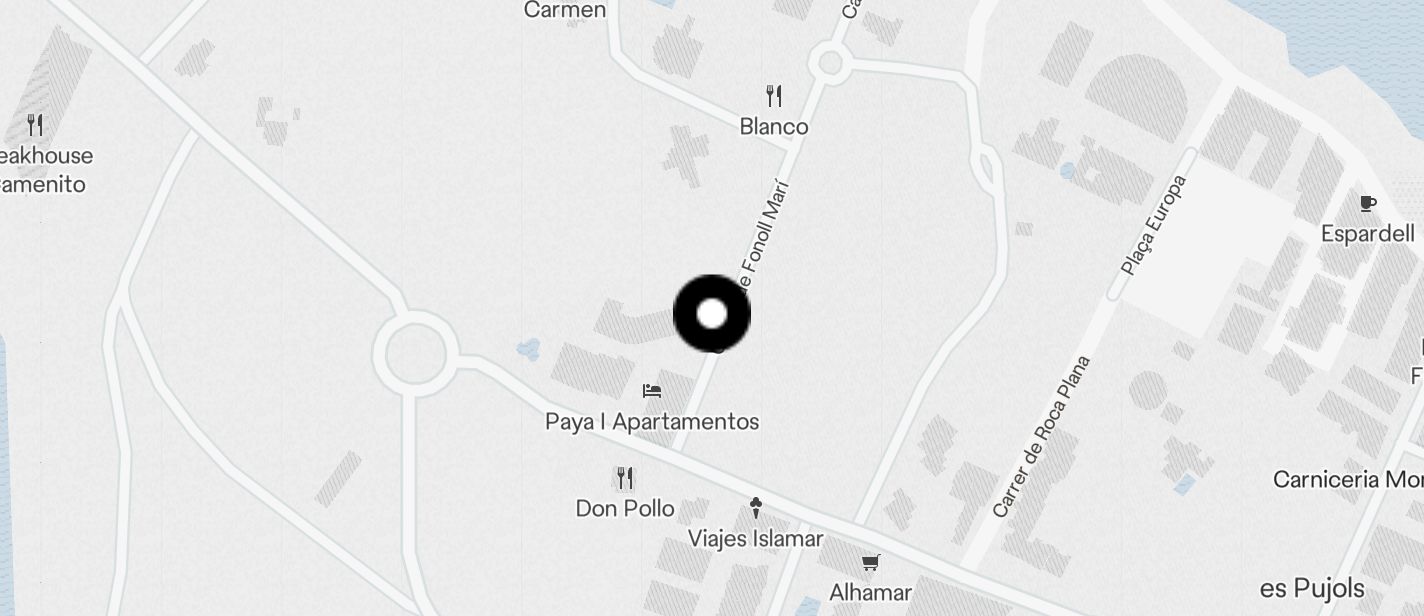Open the Alhamar shop marker
The height and width of the screenshot is (616, 1424).
coord(870,564)
